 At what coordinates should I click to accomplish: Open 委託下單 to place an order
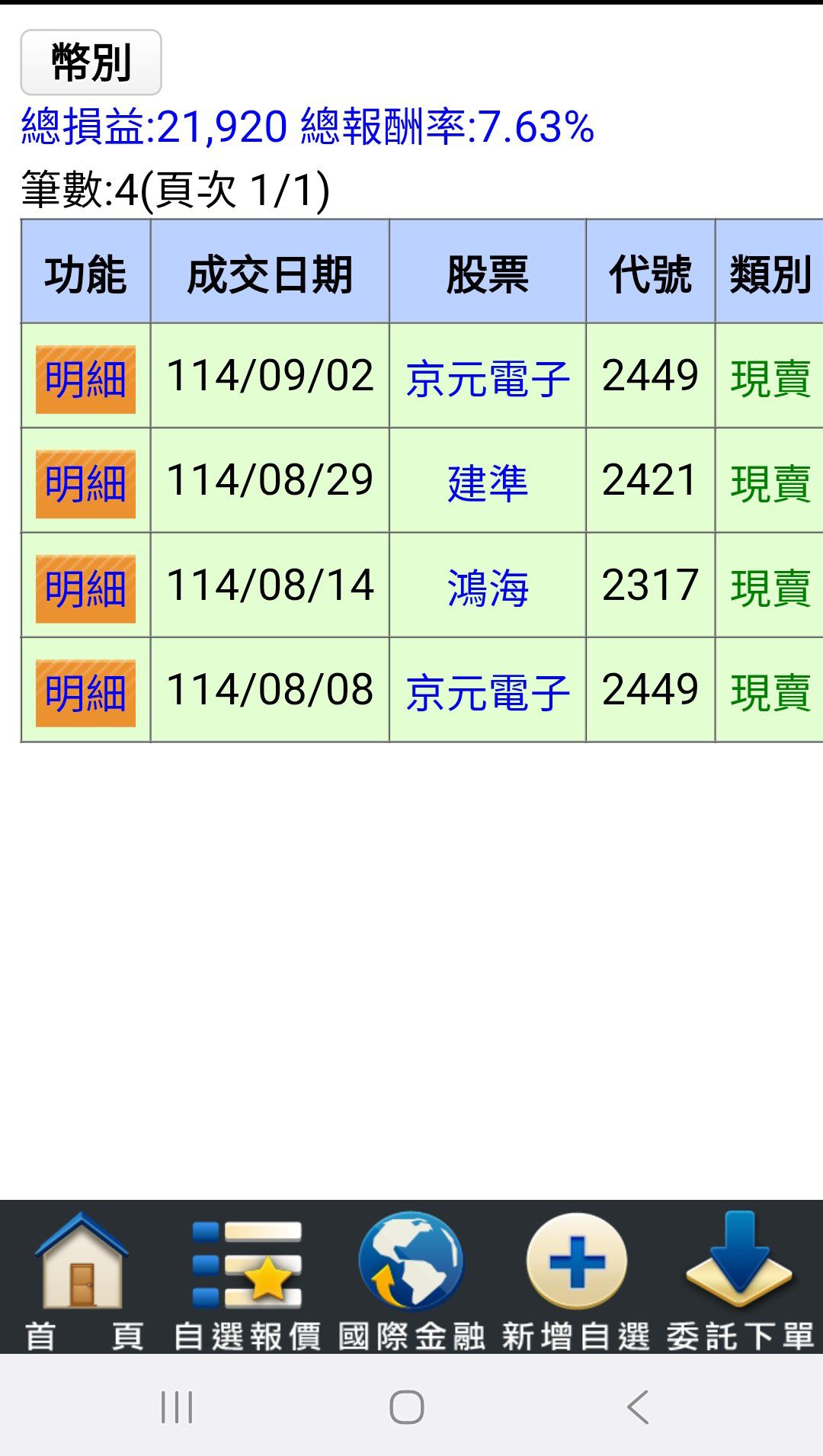[739, 1281]
